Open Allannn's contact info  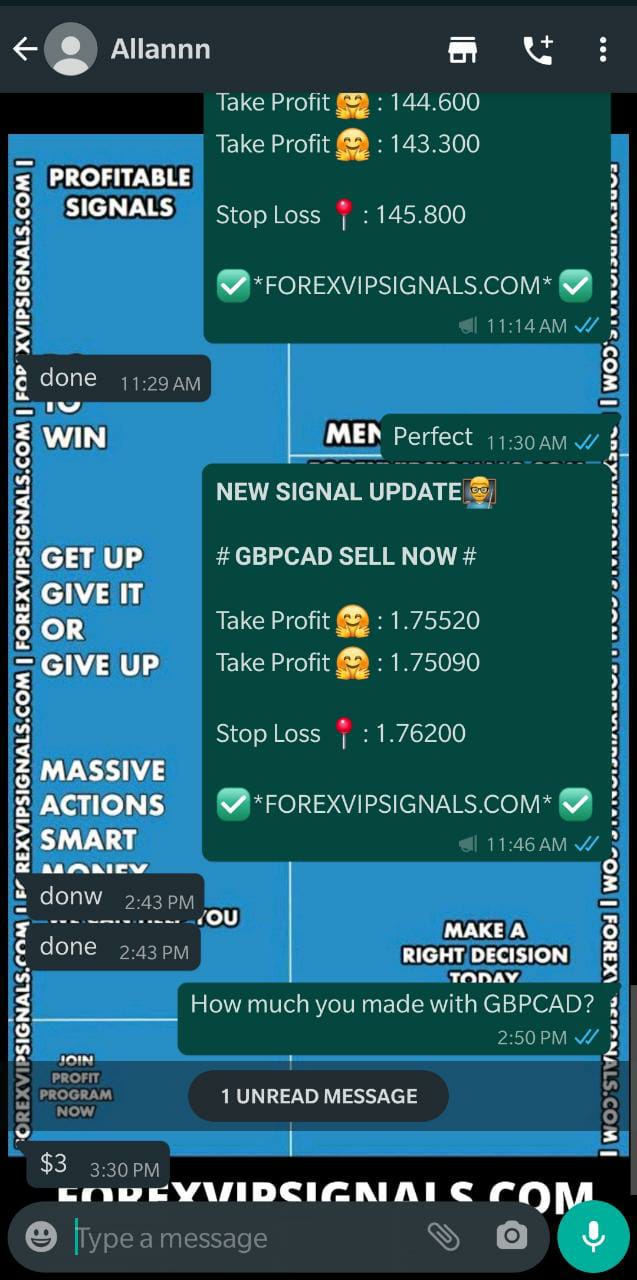(160, 49)
